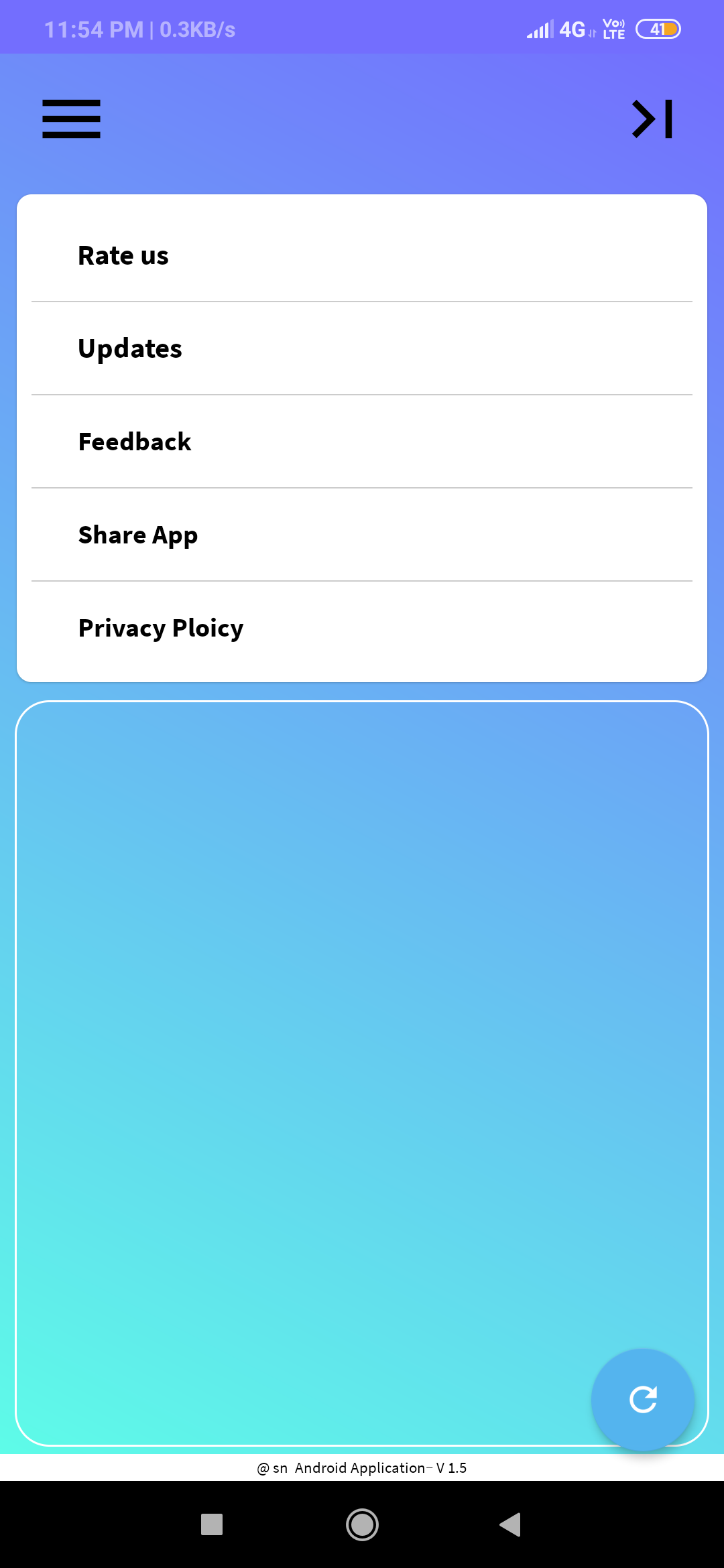Select Share App
This screenshot has height=1568, width=724.
[x=362, y=535]
